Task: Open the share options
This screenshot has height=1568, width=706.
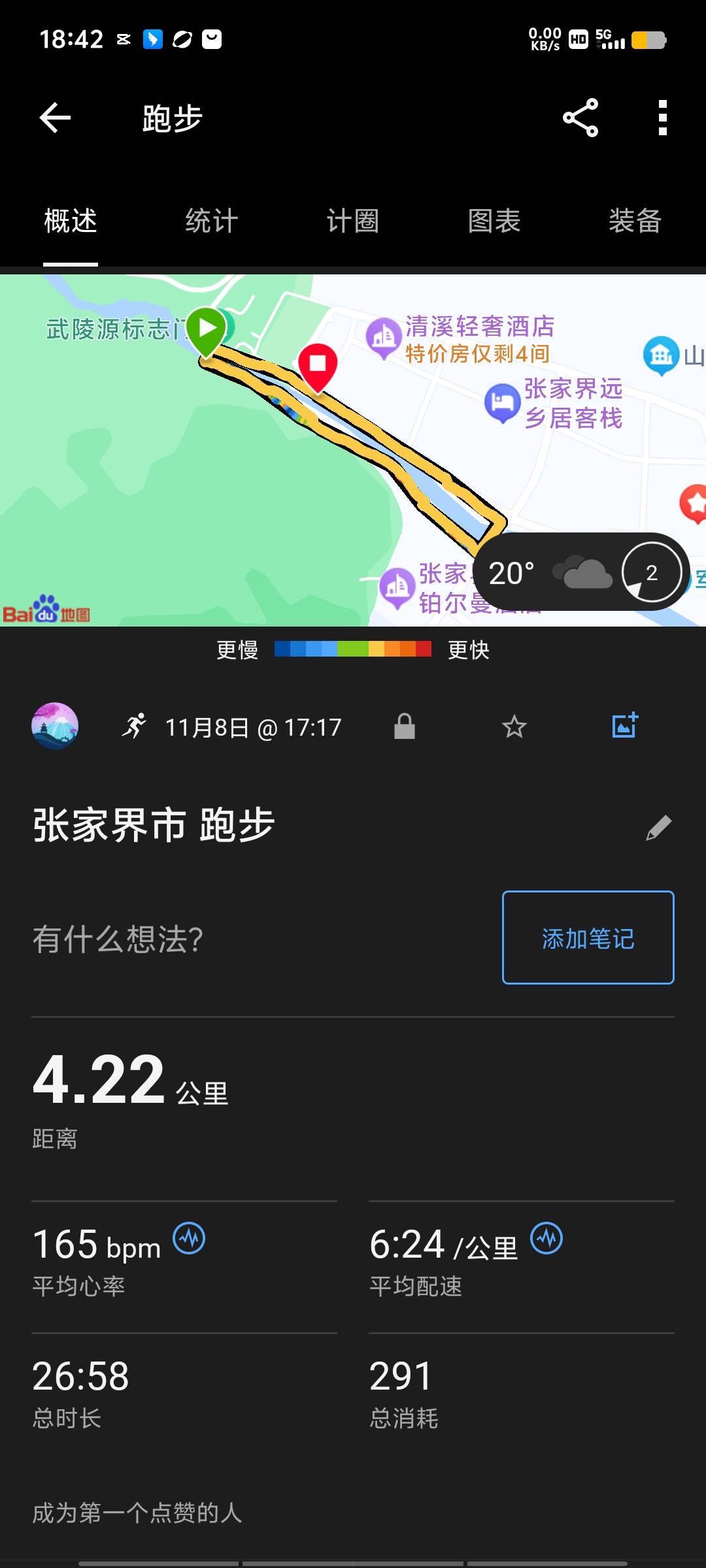Action: pyautogui.click(x=580, y=118)
